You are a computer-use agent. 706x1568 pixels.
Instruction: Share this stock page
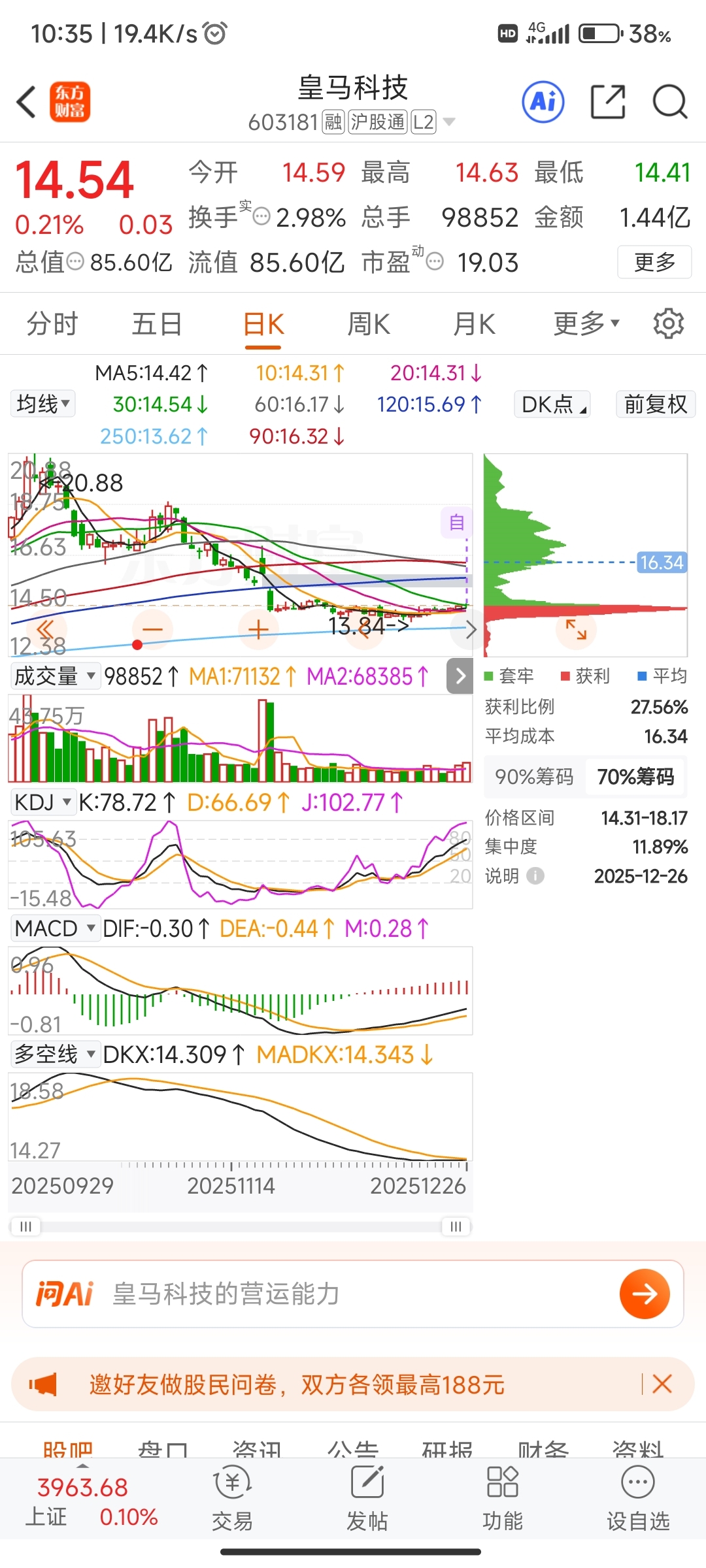click(608, 102)
